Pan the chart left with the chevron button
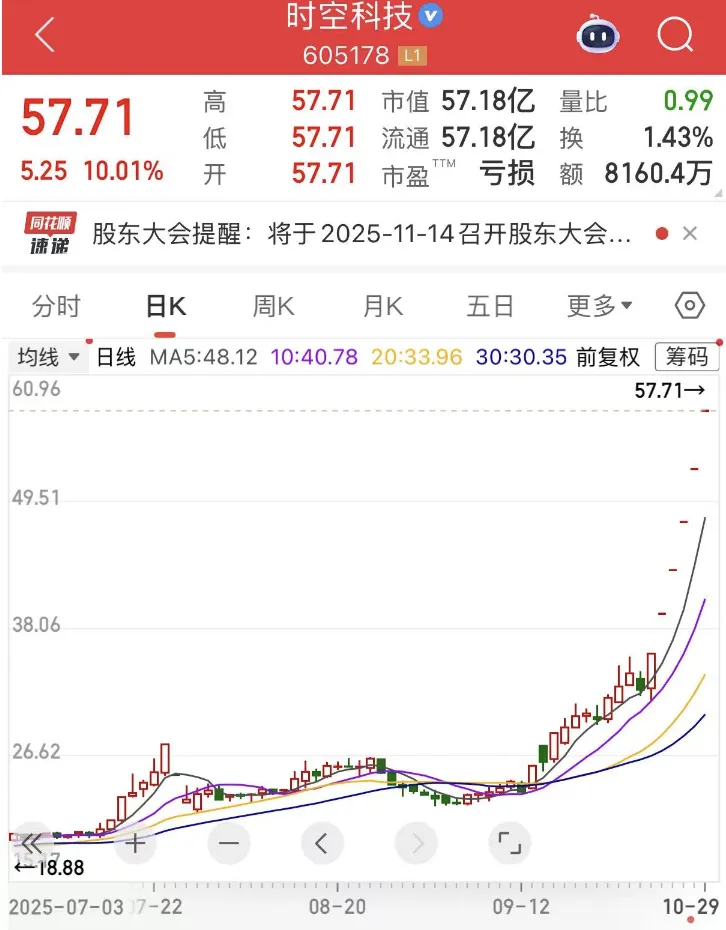726x930 pixels. click(322, 843)
